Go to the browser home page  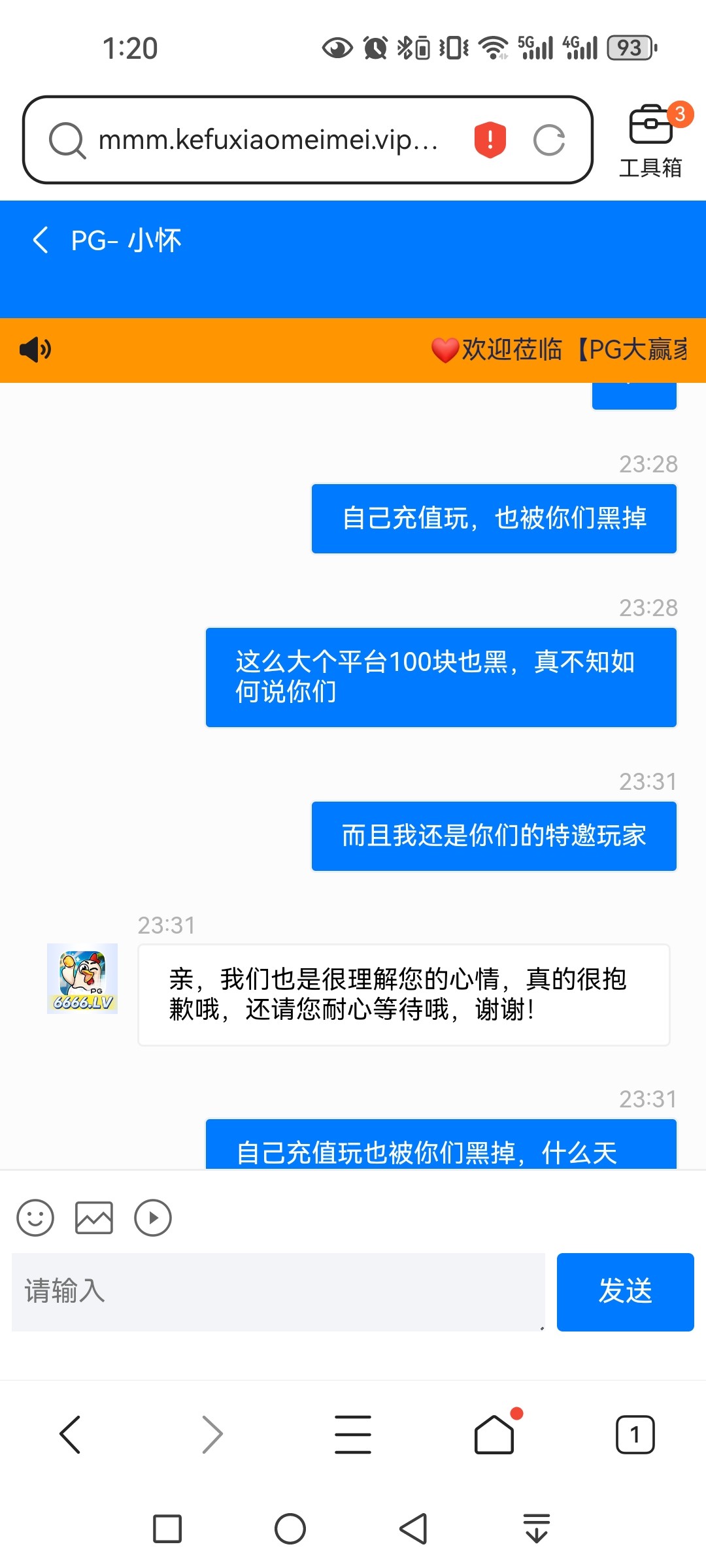pos(494,1435)
